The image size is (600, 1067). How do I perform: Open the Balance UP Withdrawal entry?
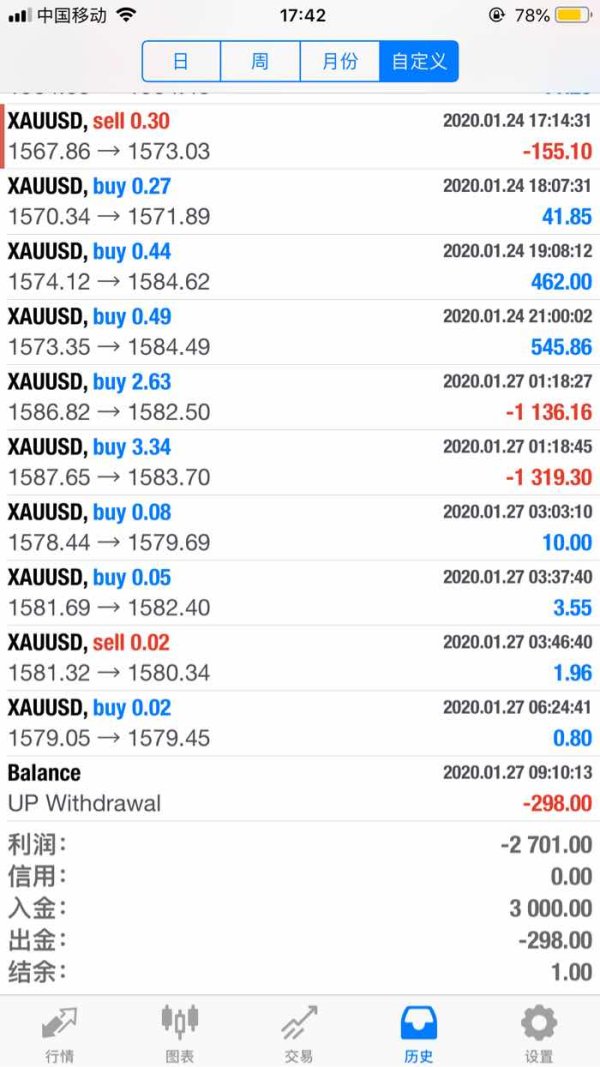point(300,788)
